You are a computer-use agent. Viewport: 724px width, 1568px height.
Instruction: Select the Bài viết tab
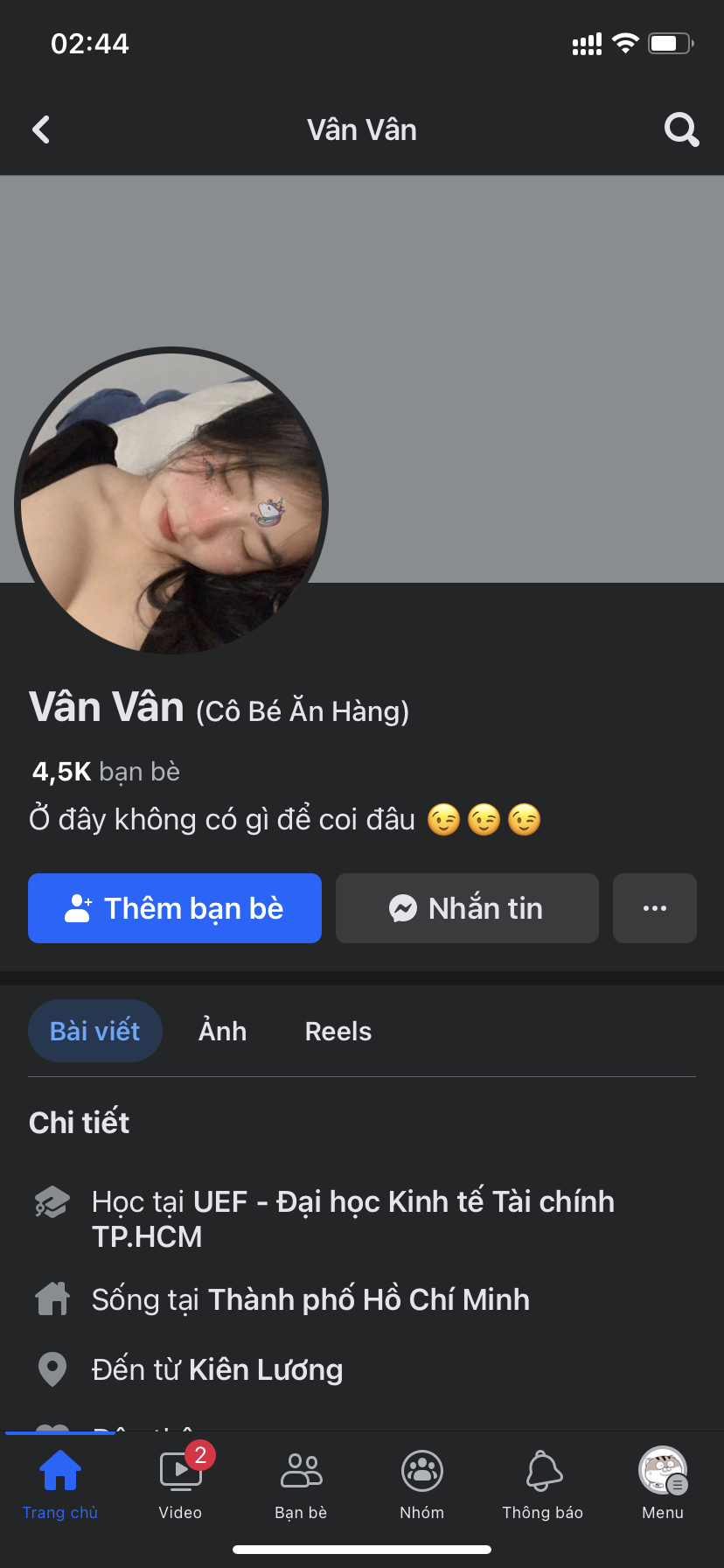pyautogui.click(x=95, y=1031)
